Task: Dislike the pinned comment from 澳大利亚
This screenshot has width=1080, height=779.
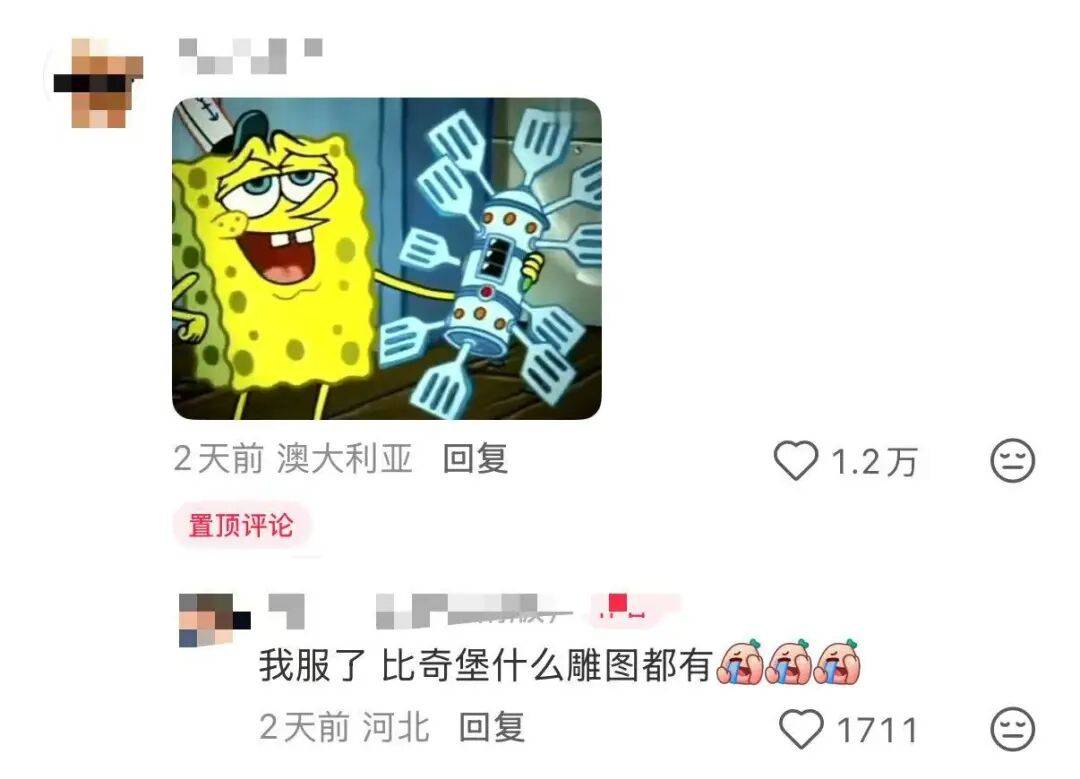Action: [x=1012, y=461]
